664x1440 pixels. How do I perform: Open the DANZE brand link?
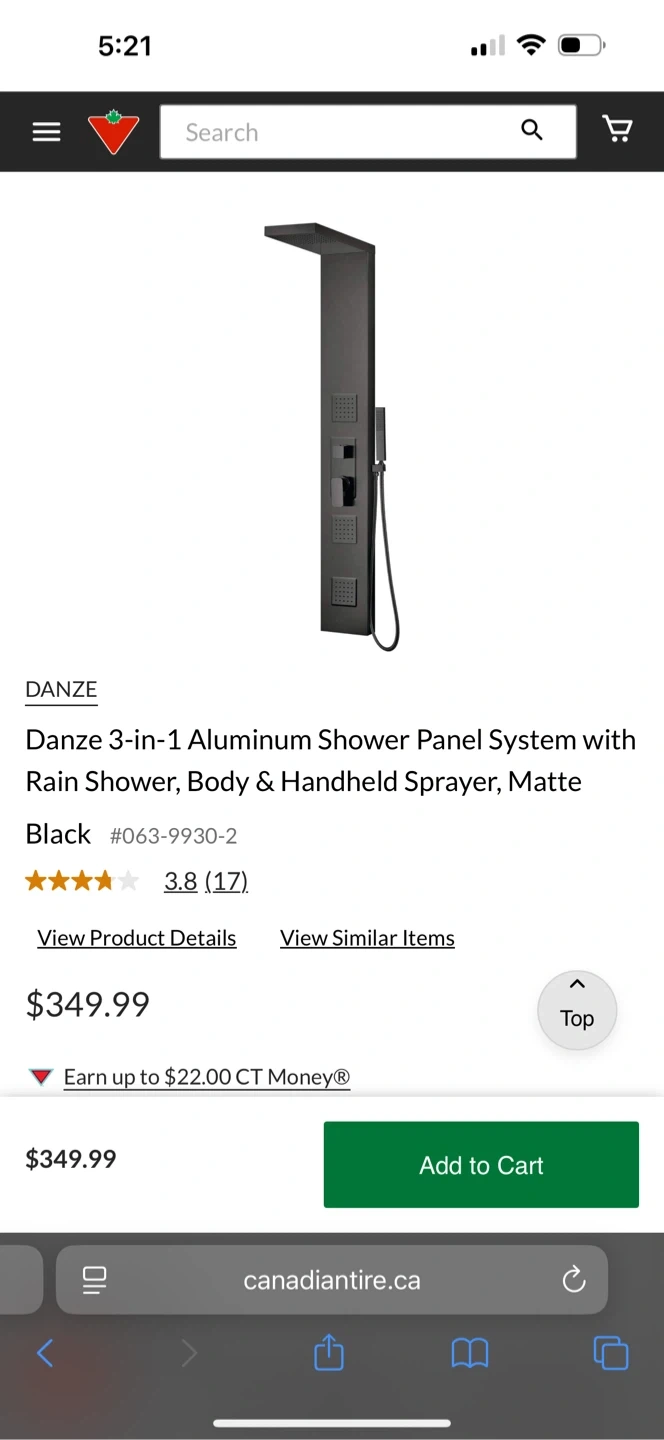pos(61,689)
